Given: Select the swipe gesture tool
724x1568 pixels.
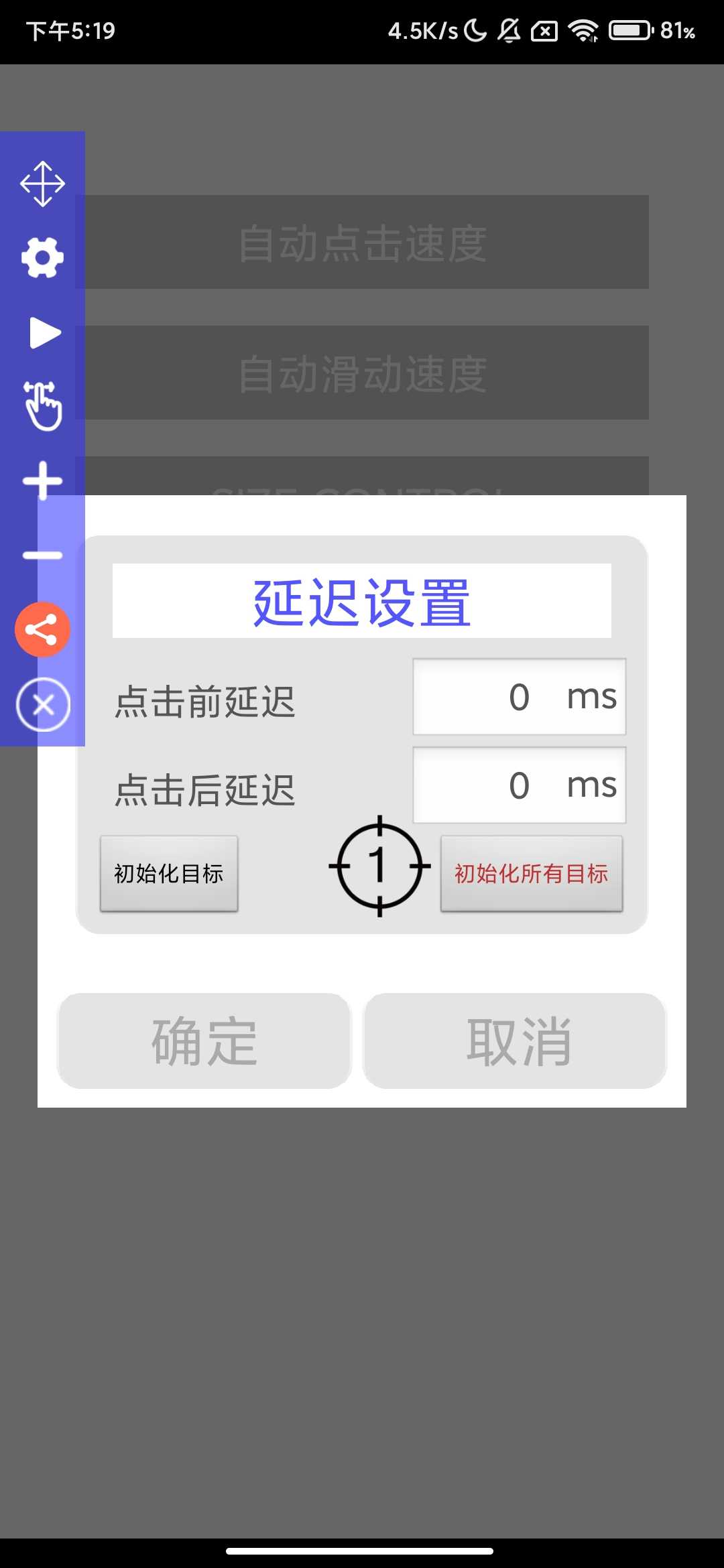Looking at the screenshot, I should click(43, 405).
